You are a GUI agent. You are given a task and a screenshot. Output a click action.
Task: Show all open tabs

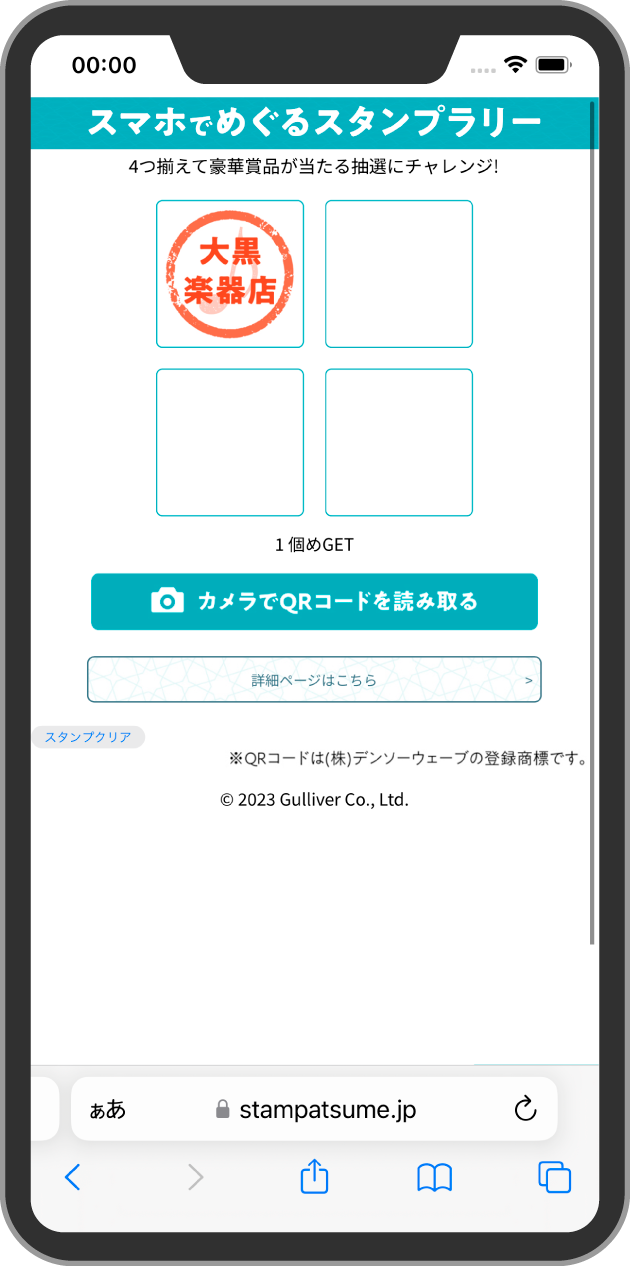coord(554,1177)
